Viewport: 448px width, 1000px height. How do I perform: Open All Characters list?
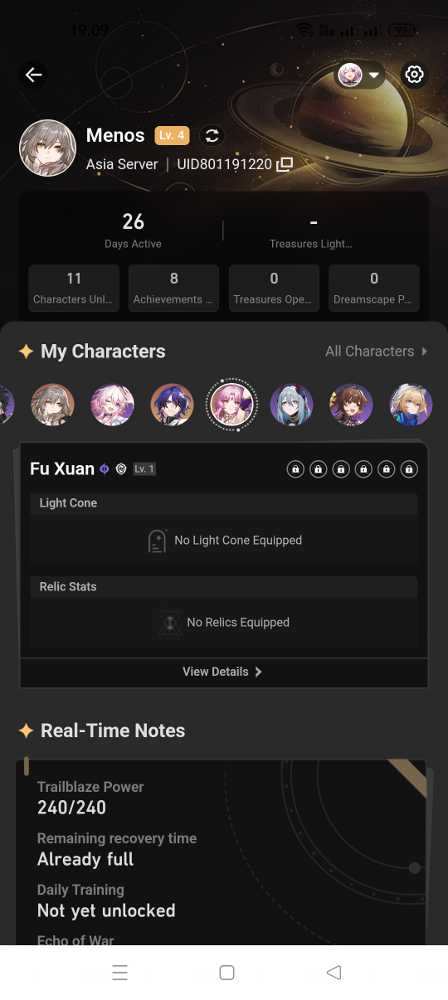377,351
